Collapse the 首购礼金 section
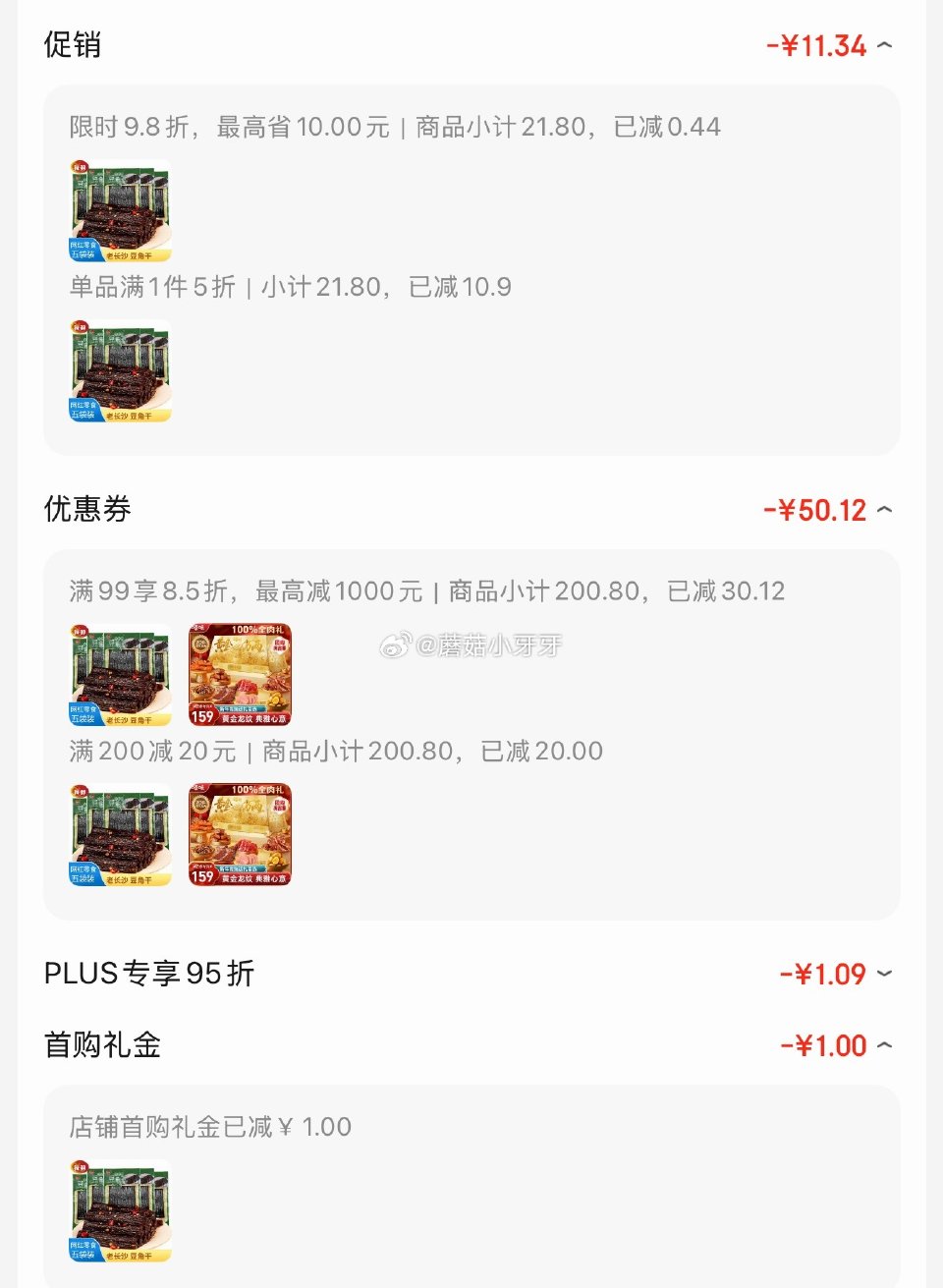943x1288 pixels. click(885, 1045)
